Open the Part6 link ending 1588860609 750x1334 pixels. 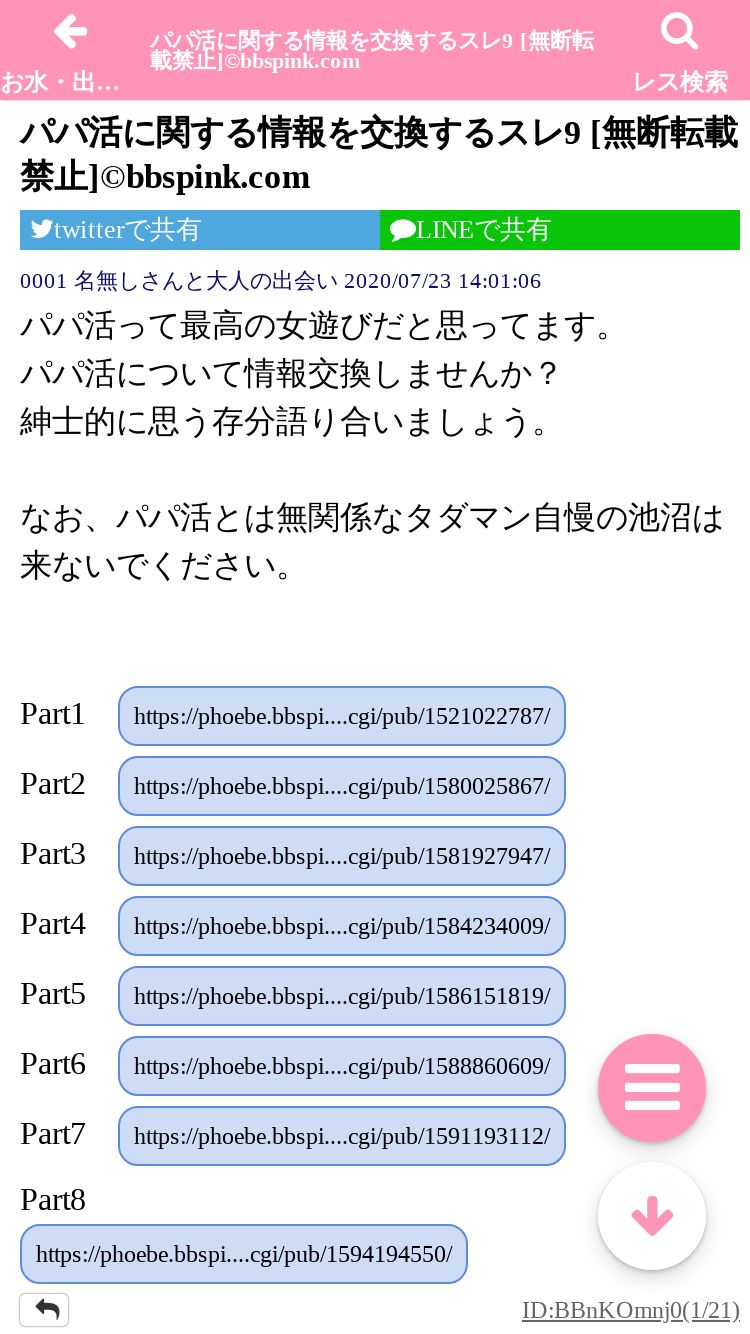(x=342, y=1066)
